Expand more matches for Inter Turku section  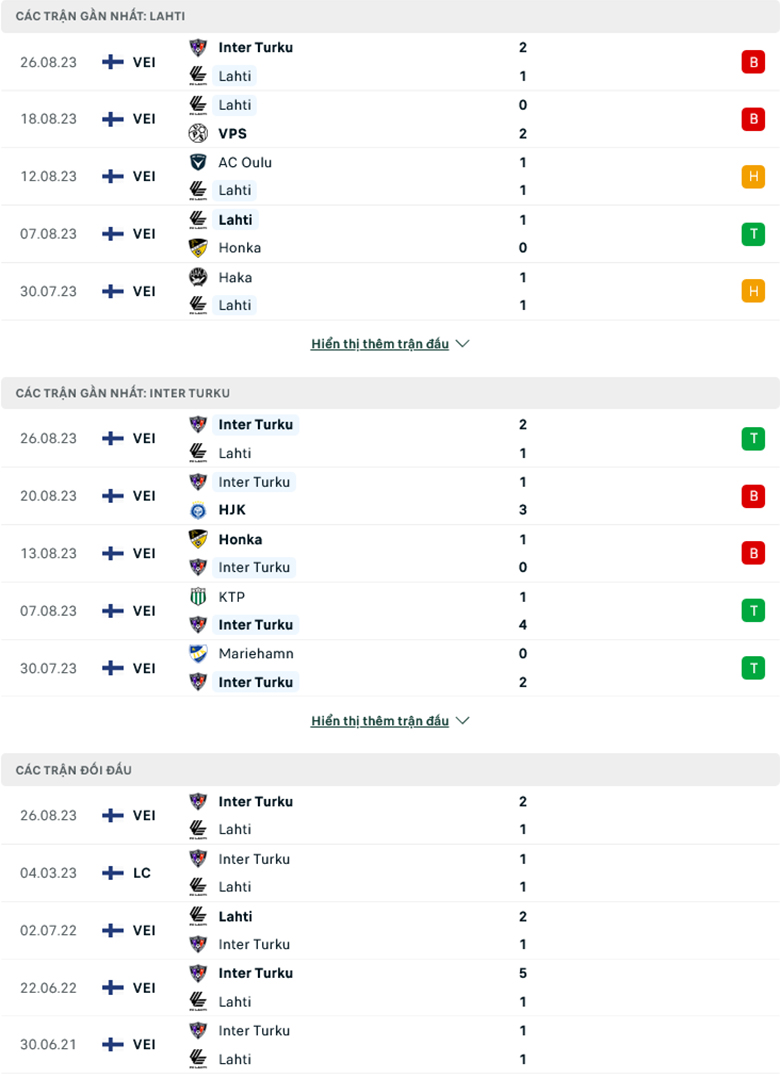pyautogui.click(x=380, y=720)
